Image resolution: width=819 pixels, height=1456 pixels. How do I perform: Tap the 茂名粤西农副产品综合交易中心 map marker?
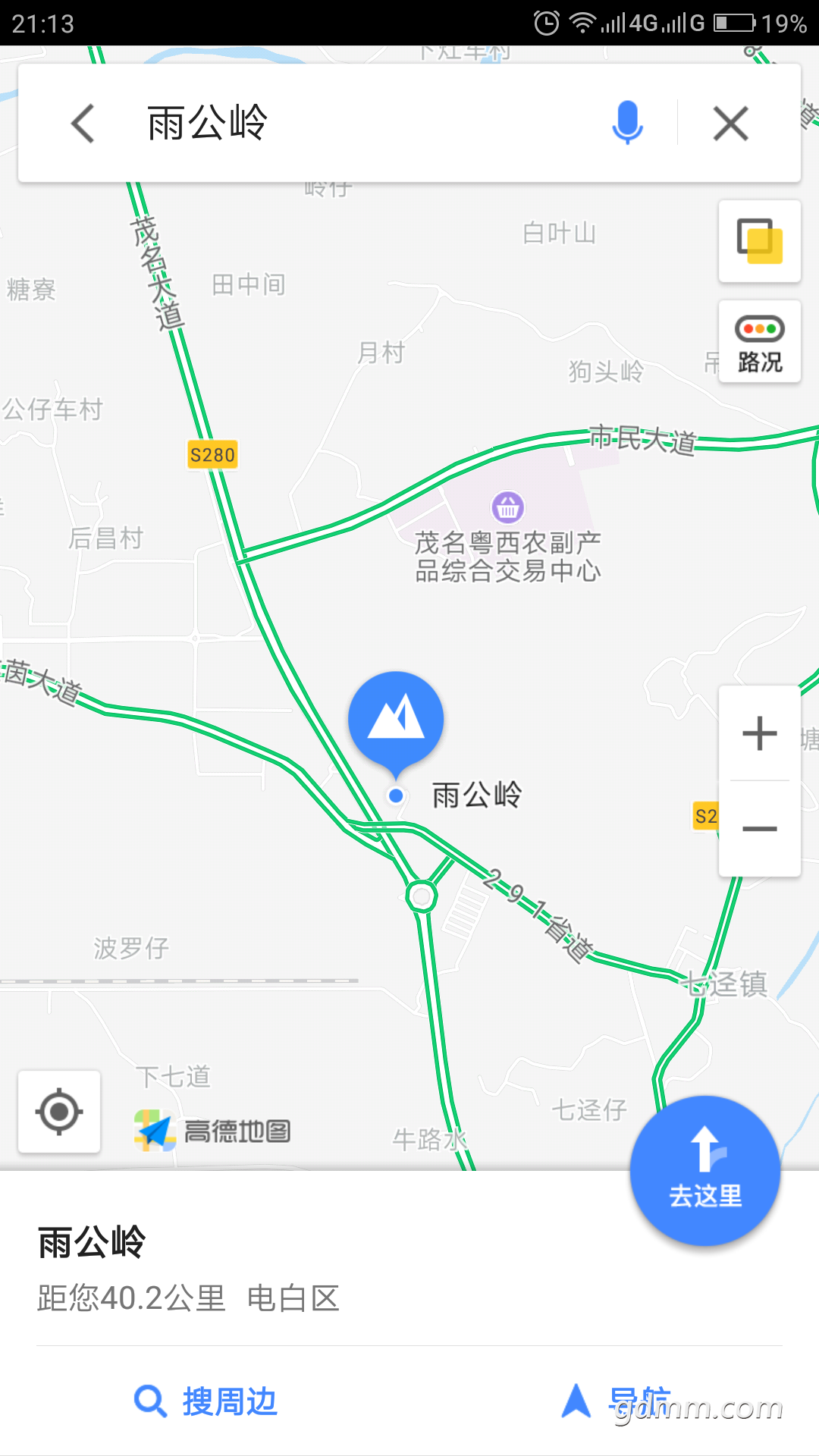click(507, 508)
